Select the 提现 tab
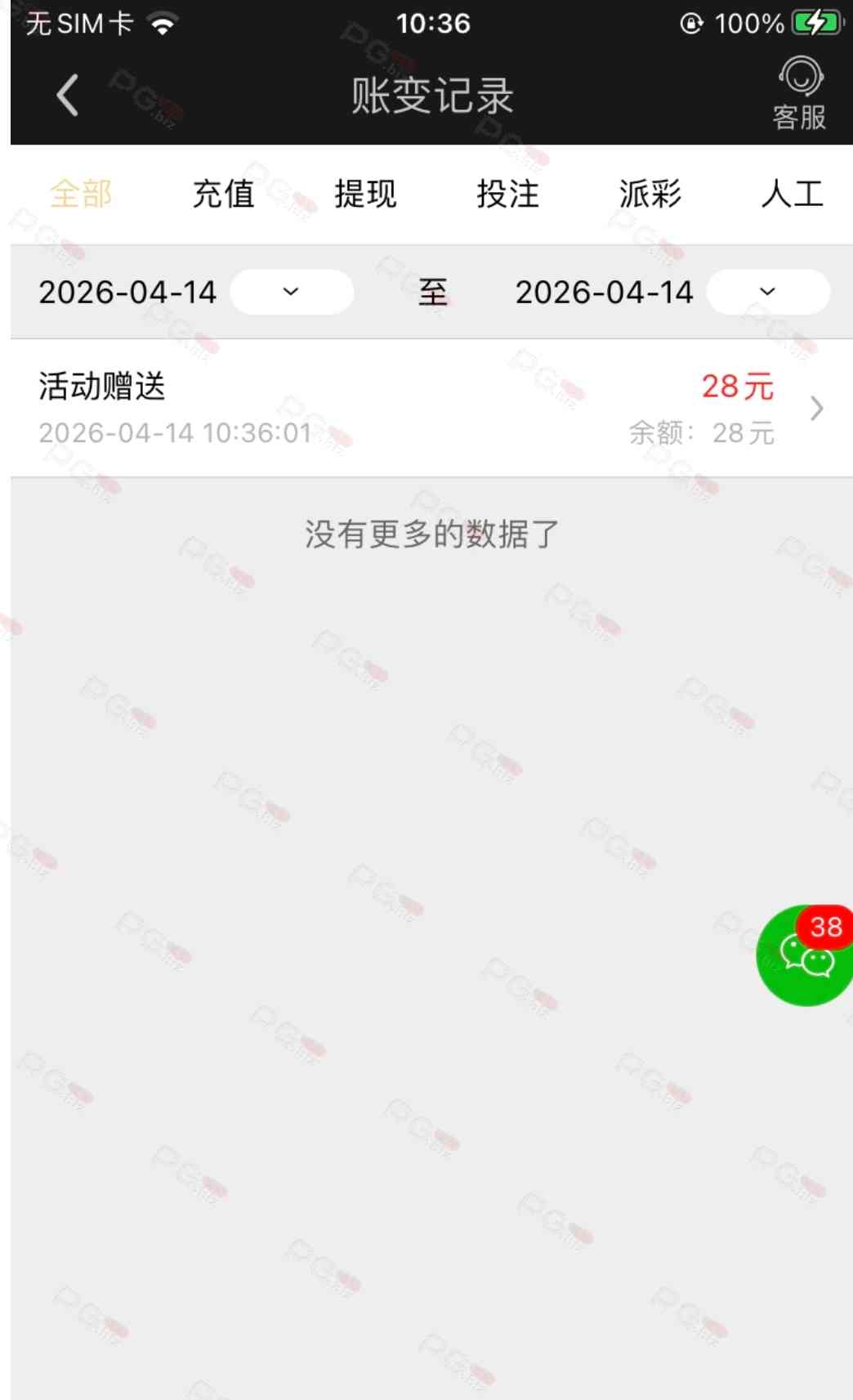853x1400 pixels. (365, 195)
